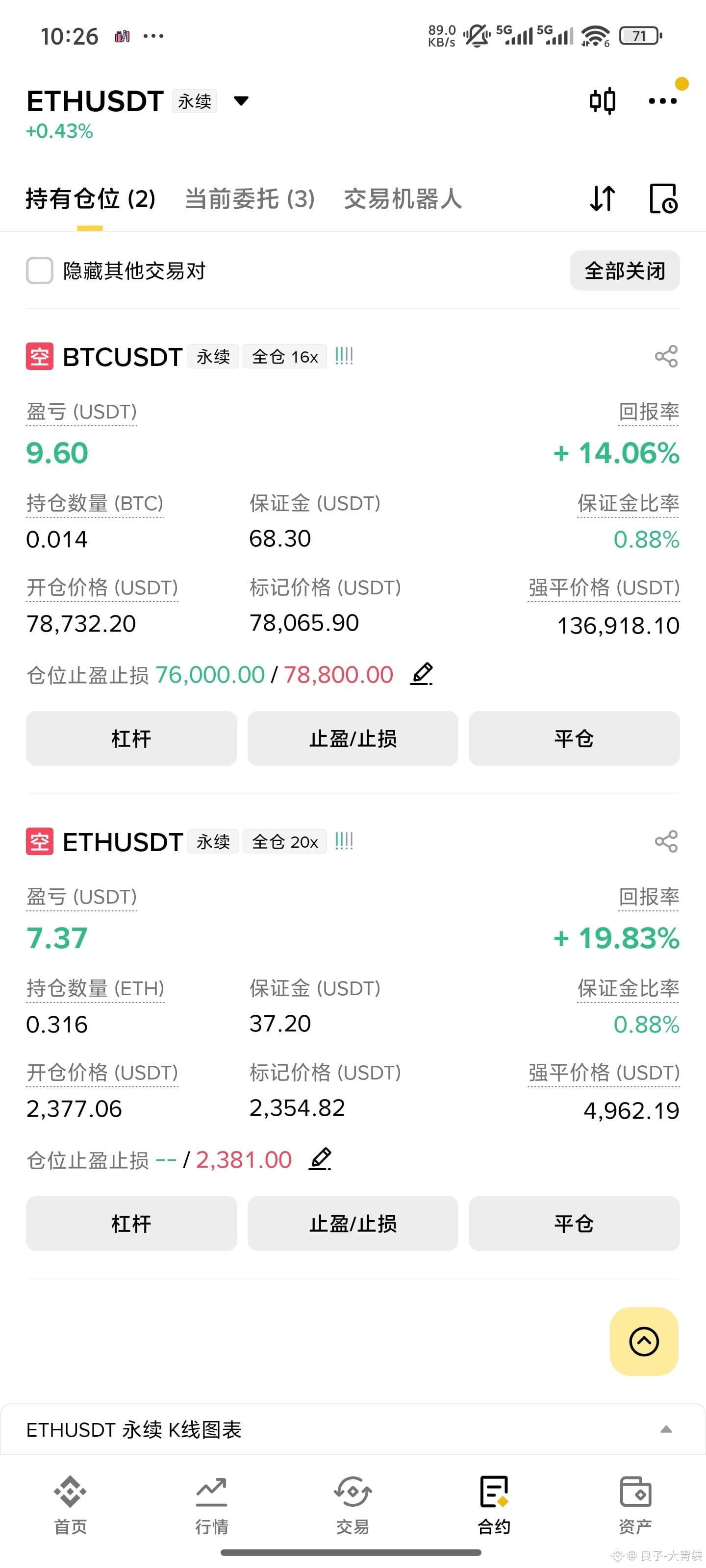Image resolution: width=706 pixels, height=1568 pixels.
Task: Open the ETHUSDT trading pair dropdown
Action: 241,101
